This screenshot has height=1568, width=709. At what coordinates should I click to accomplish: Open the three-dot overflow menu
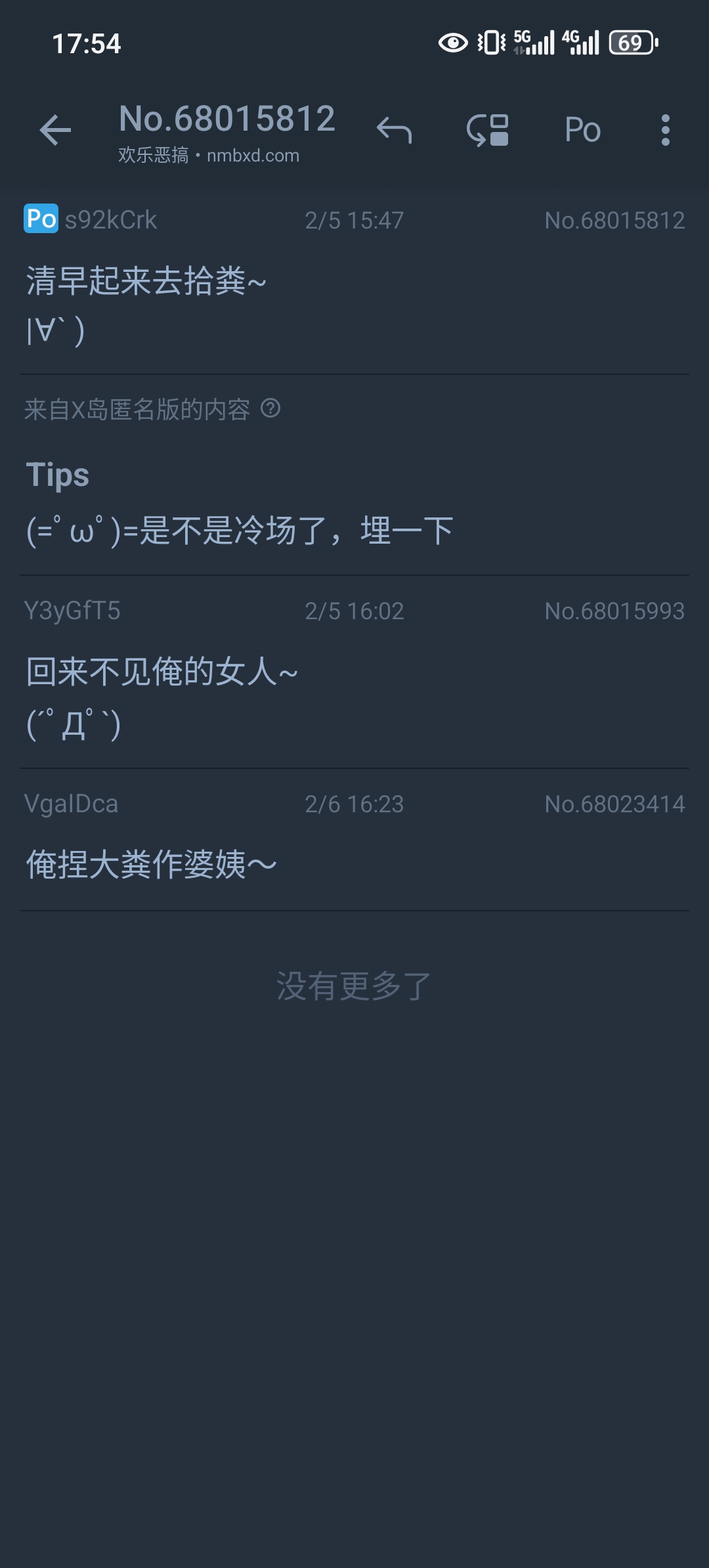[x=665, y=130]
